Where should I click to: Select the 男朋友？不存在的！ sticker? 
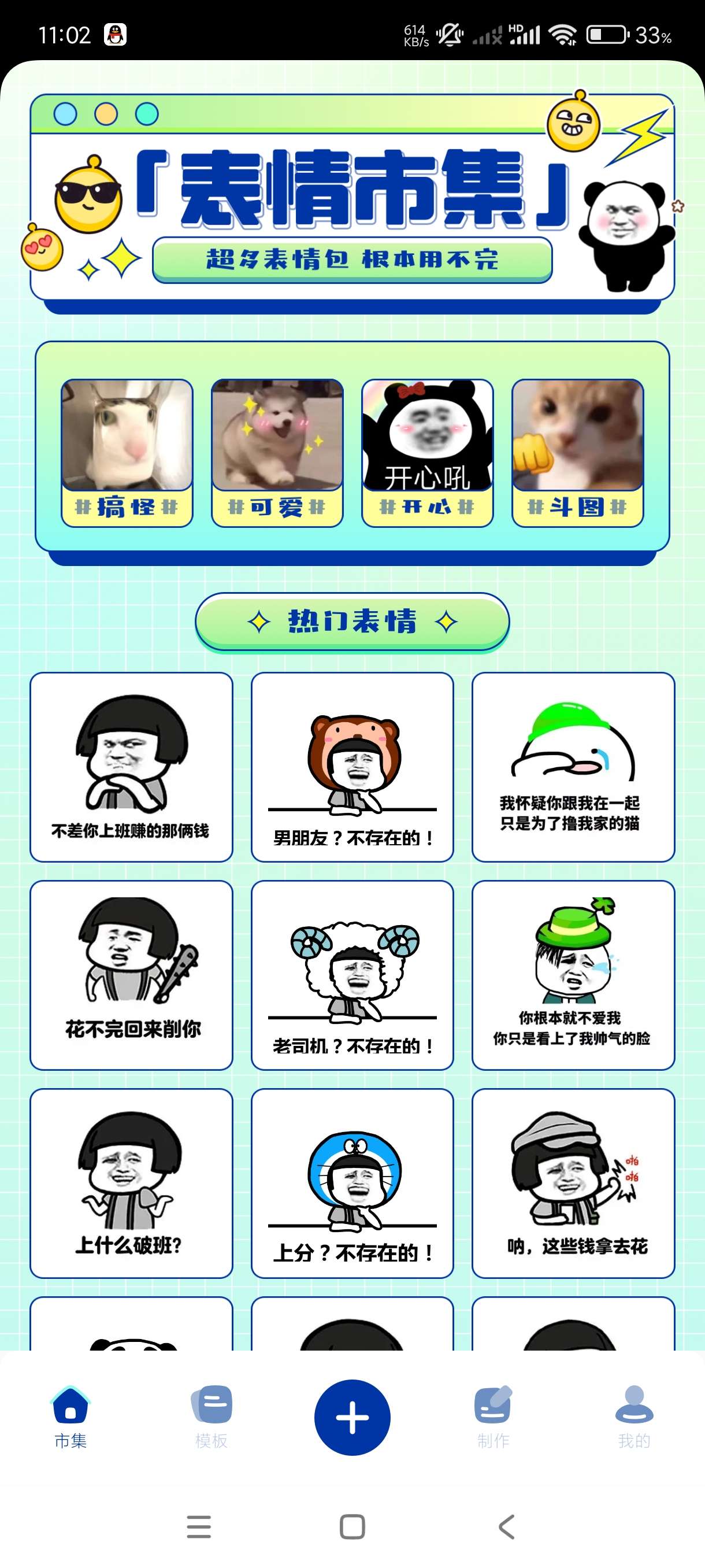[352, 766]
